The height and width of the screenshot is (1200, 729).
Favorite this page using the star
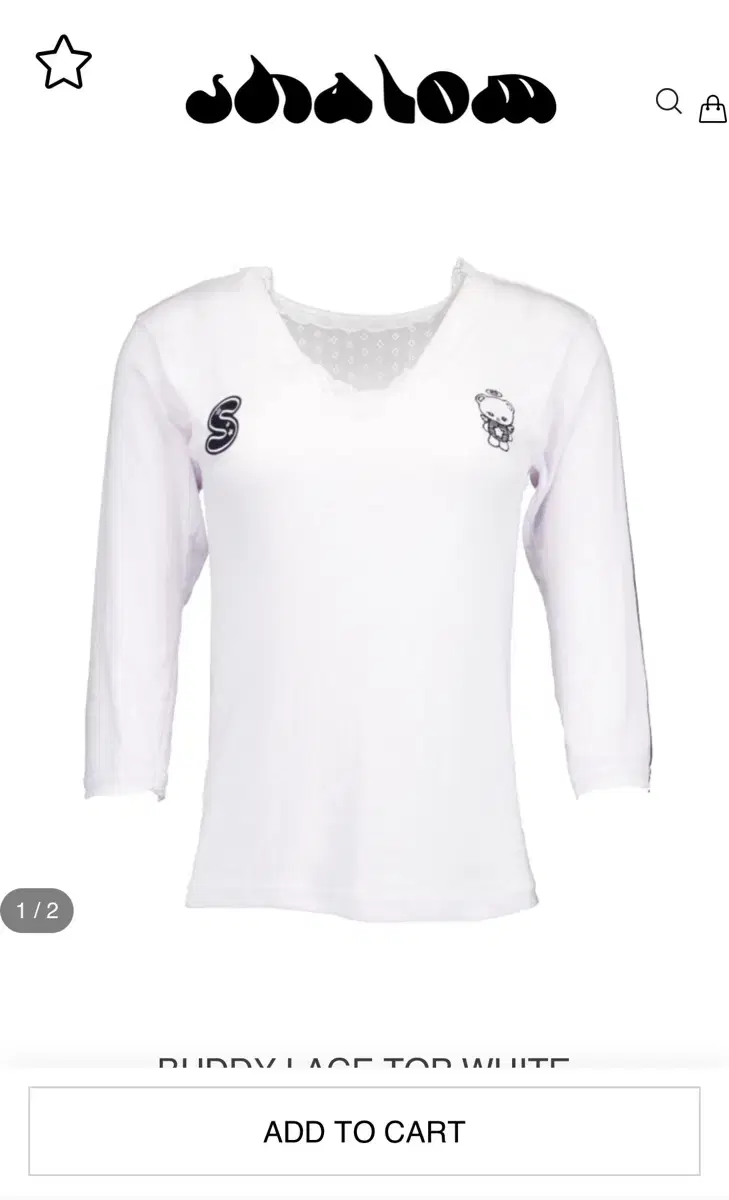62,62
